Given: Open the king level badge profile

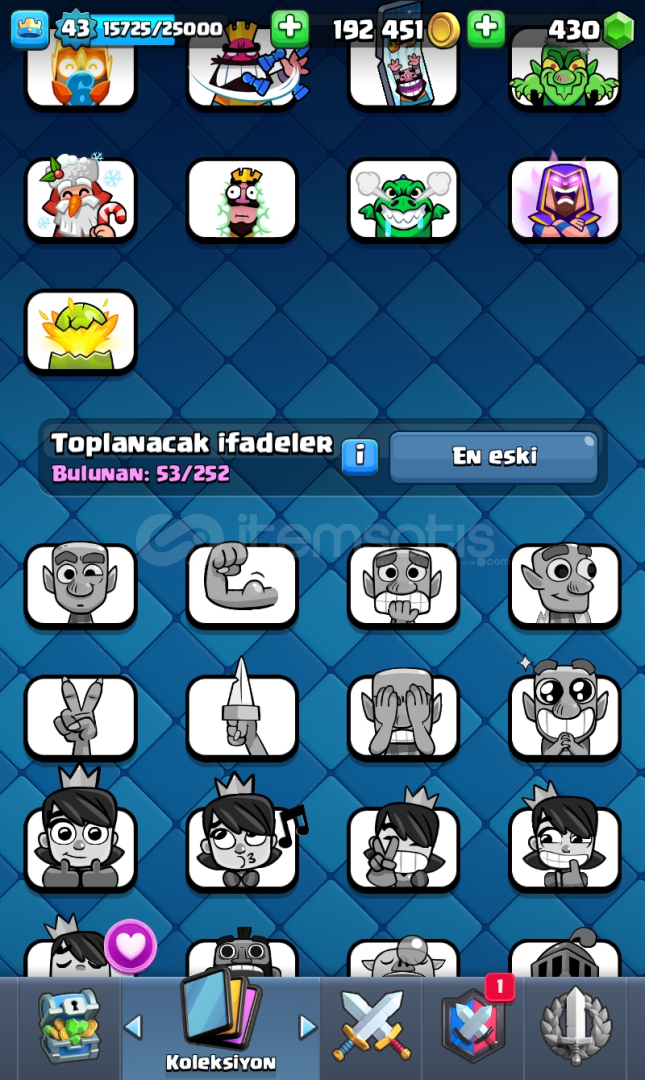Looking at the screenshot, I should (x=74, y=28).
